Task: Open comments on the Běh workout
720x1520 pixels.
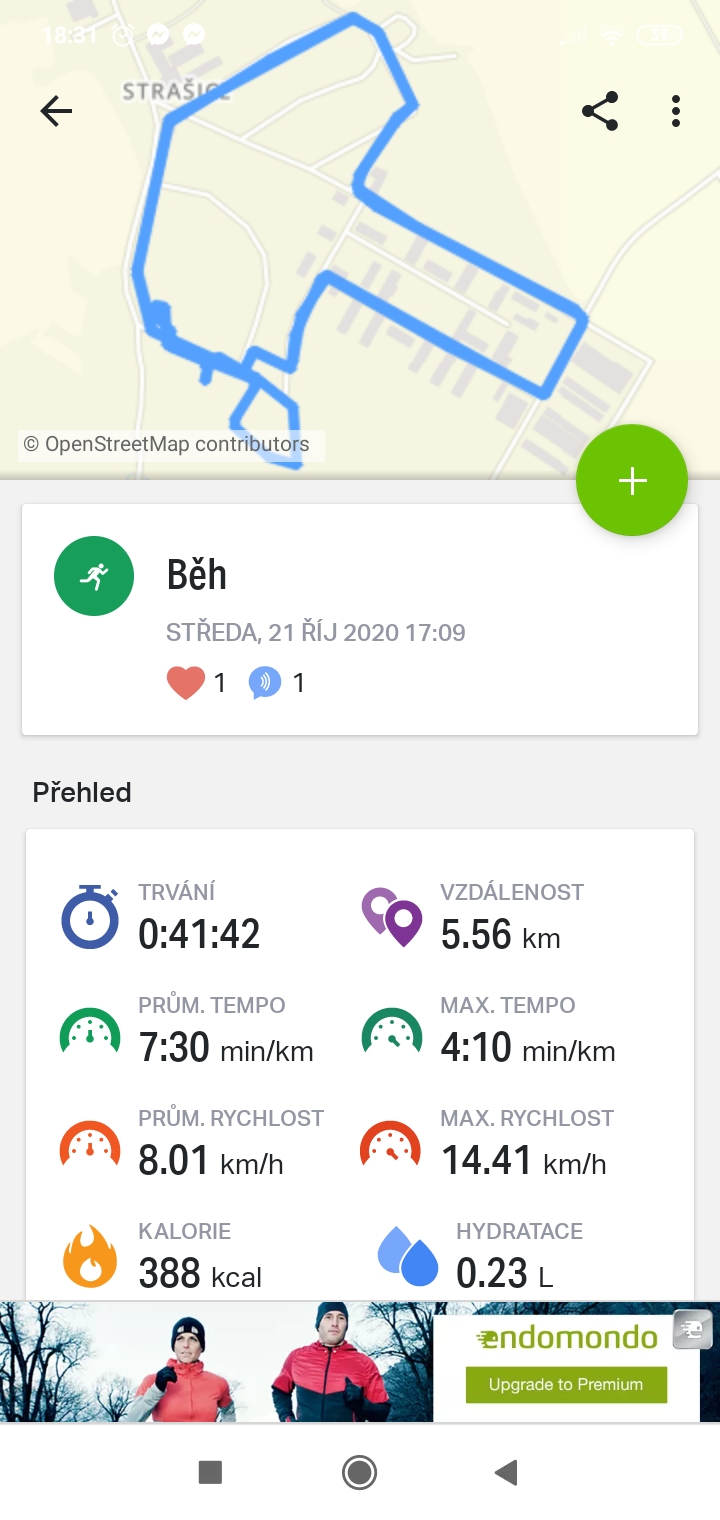Action: pos(265,683)
